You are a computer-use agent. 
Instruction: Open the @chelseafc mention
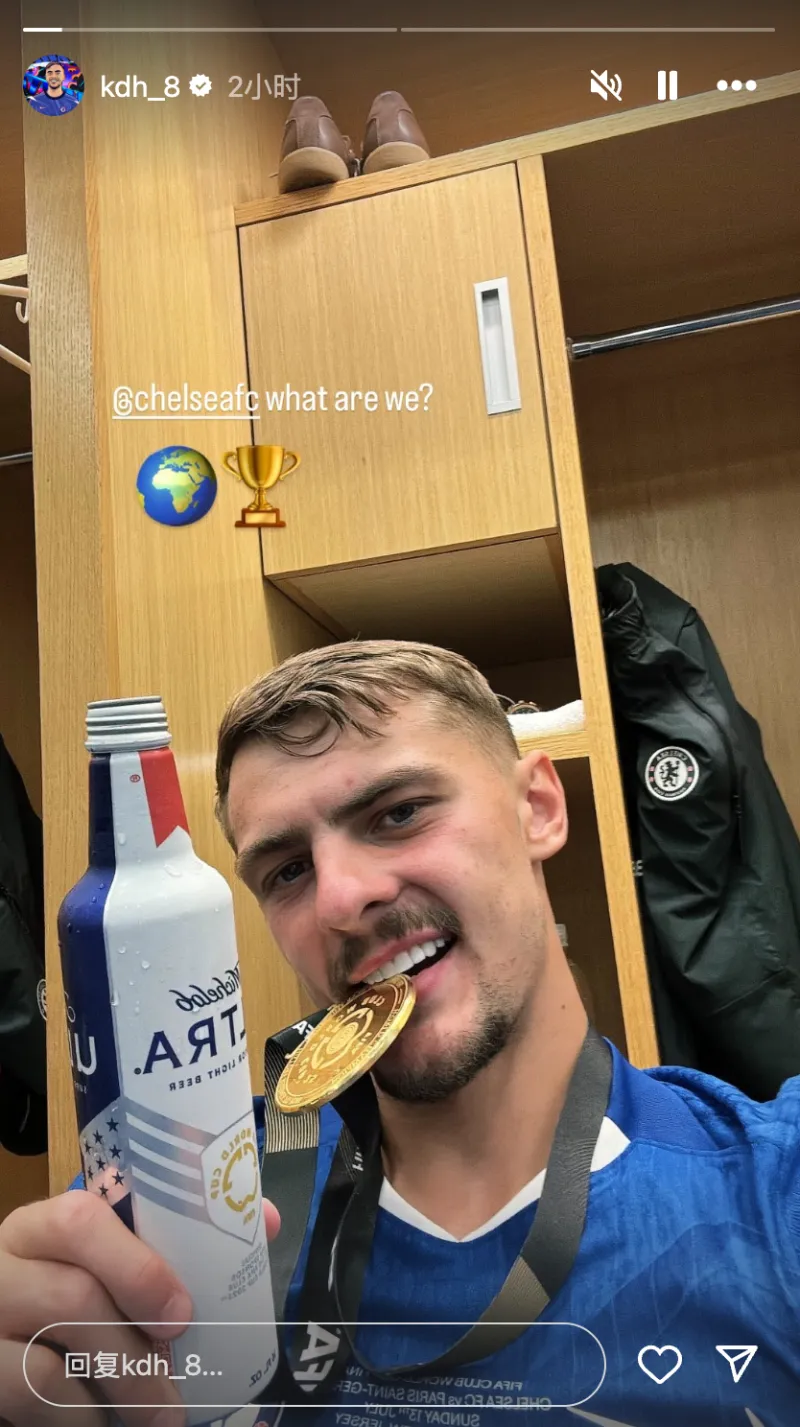click(186, 399)
